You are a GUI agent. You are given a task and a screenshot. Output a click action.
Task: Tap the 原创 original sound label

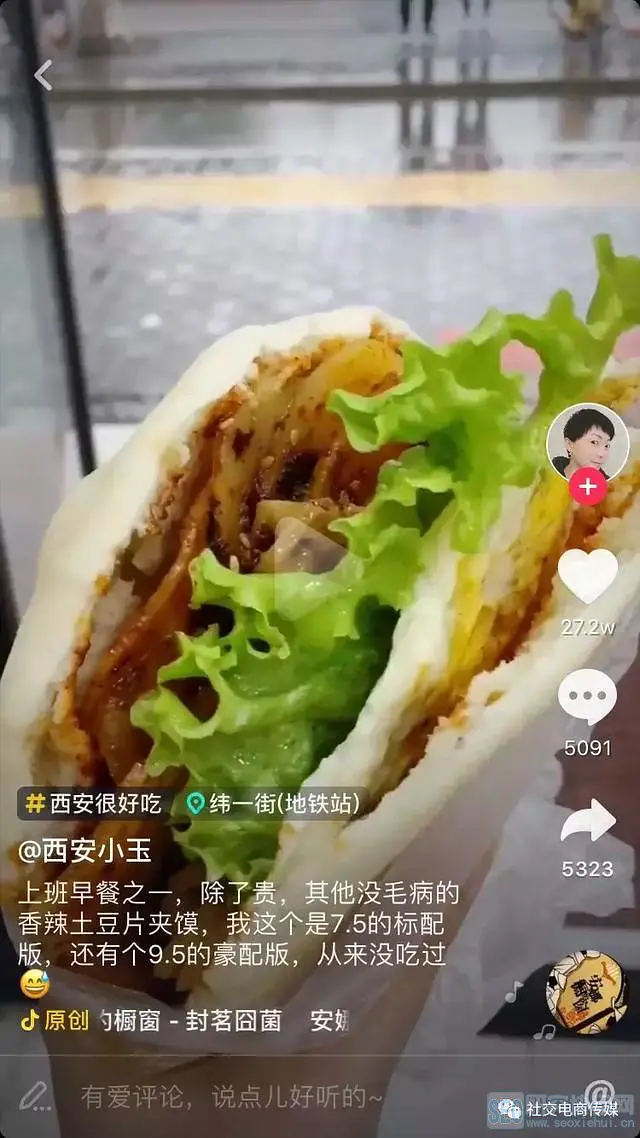pos(56,1021)
